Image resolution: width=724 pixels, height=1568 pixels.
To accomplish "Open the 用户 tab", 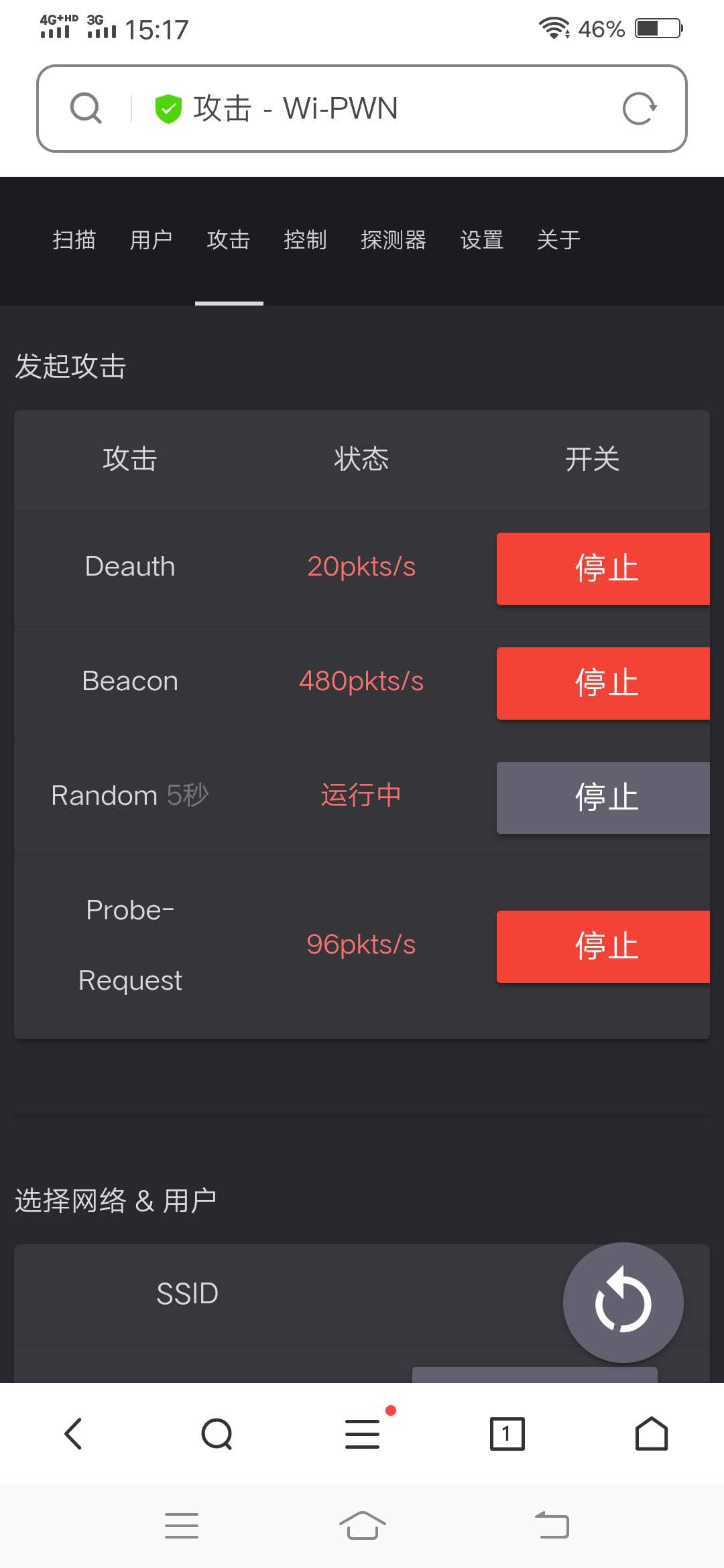I will pyautogui.click(x=152, y=240).
